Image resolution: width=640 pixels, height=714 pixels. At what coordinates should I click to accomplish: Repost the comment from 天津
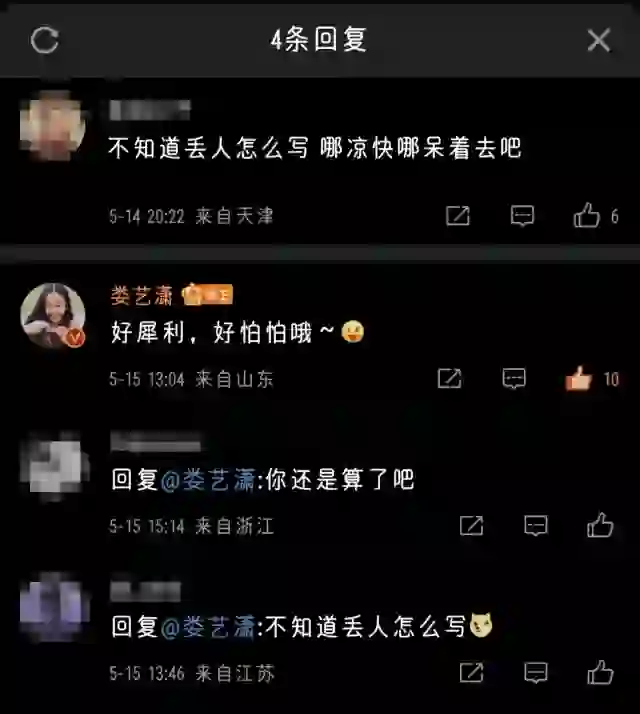point(458,216)
